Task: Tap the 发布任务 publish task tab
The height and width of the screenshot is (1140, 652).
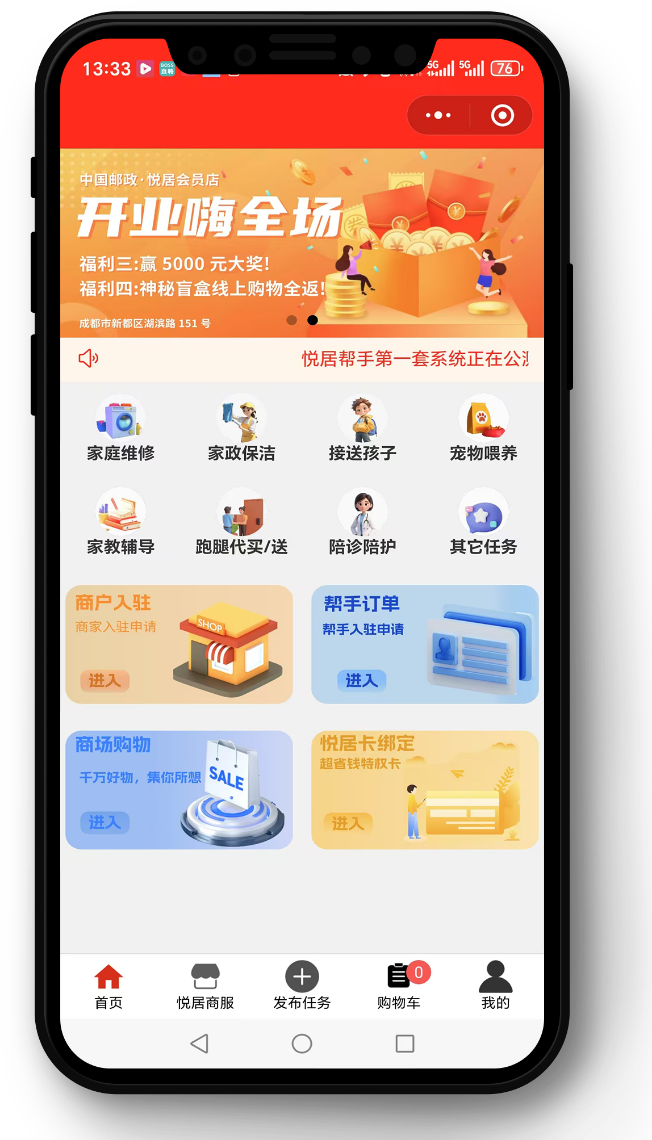Action: pyautogui.click(x=302, y=986)
